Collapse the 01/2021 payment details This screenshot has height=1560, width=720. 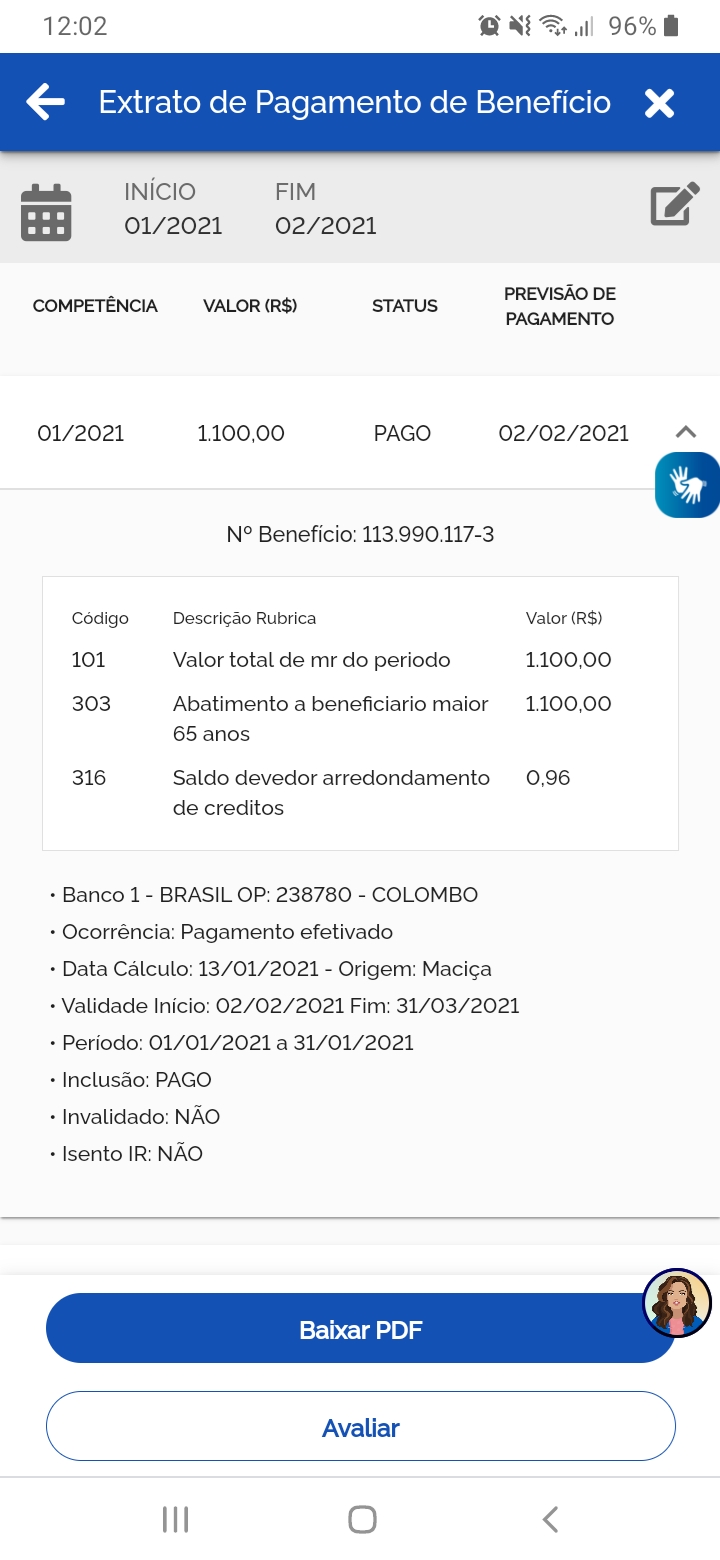[x=685, y=432]
